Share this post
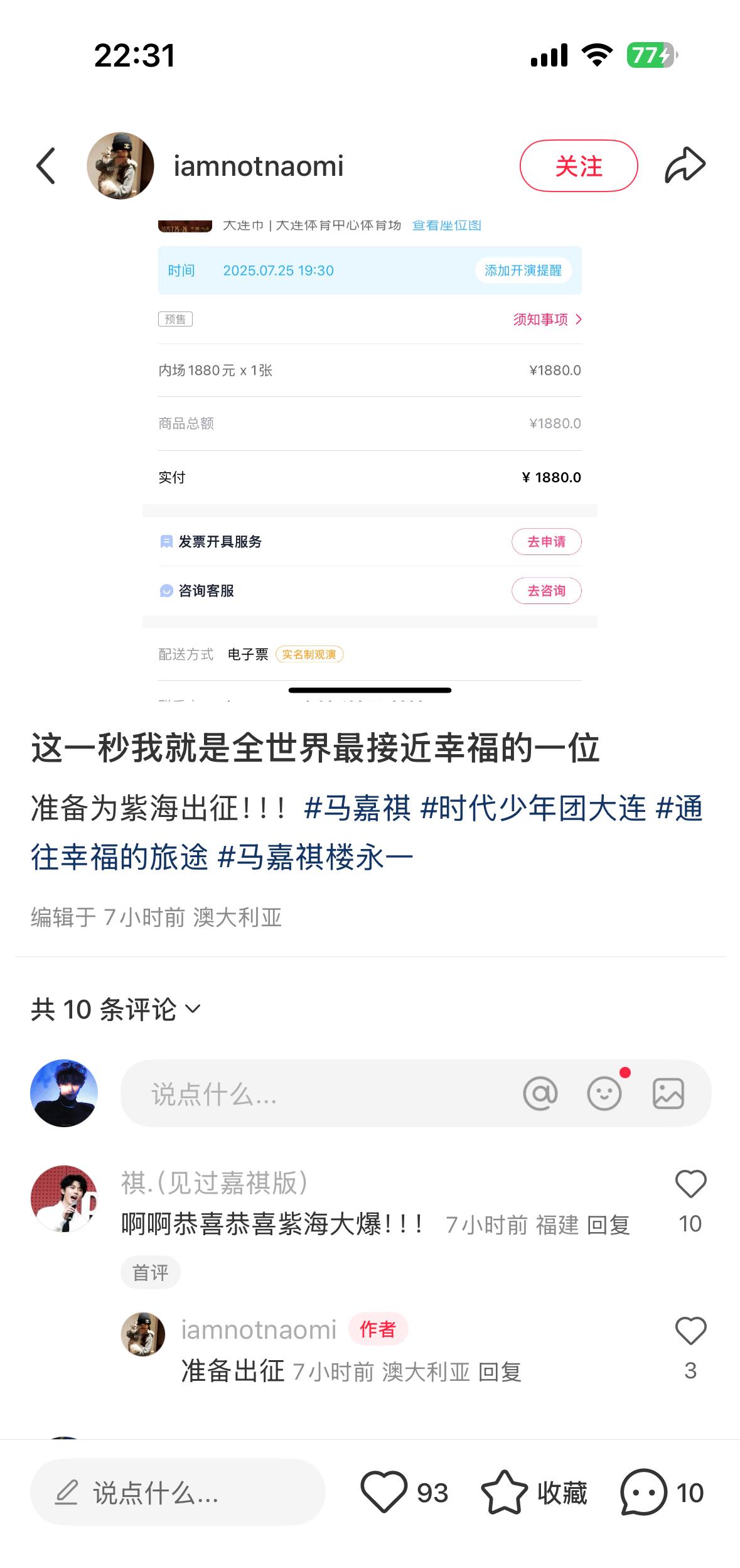The width and height of the screenshot is (740, 1568). click(x=685, y=166)
